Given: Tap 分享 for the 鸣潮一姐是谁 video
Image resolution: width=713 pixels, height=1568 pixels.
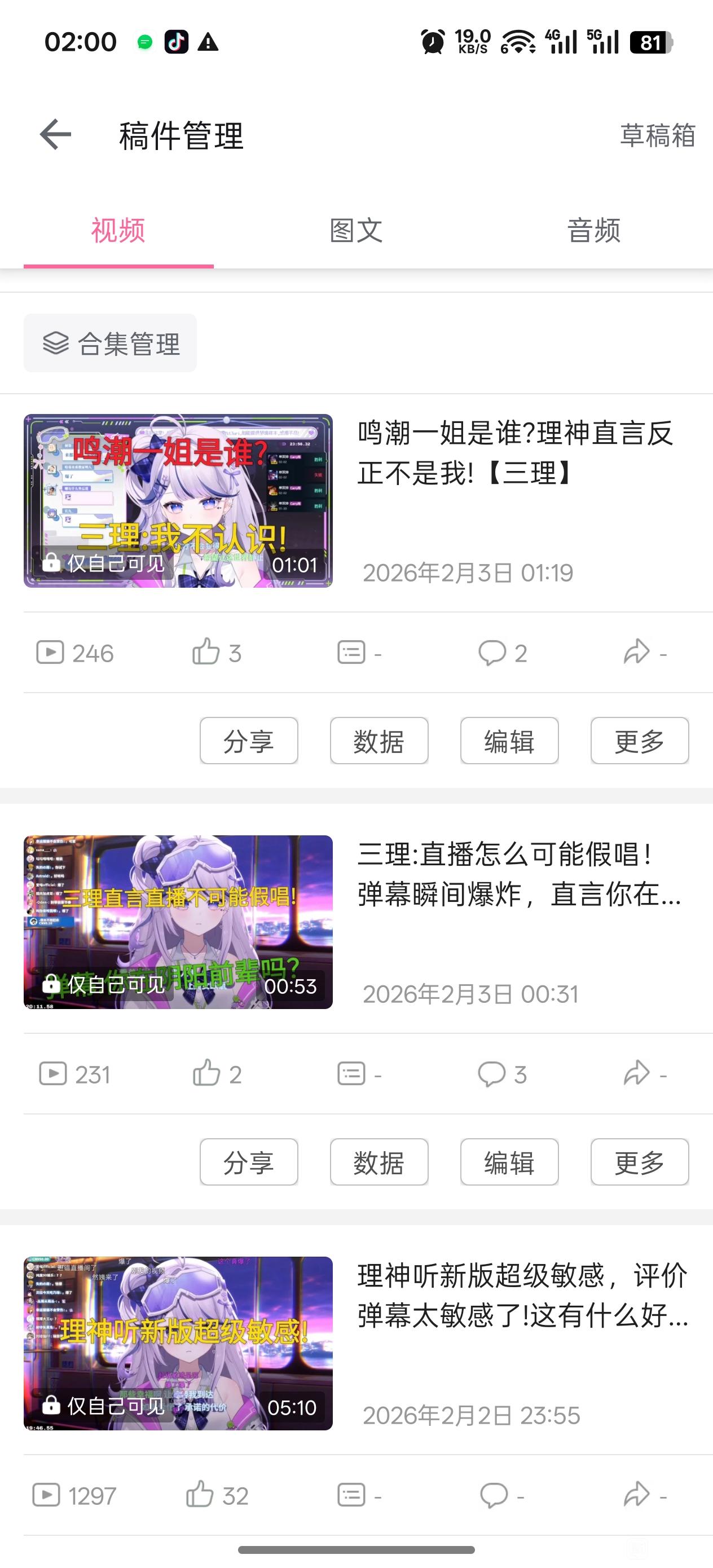Looking at the screenshot, I should [248, 741].
